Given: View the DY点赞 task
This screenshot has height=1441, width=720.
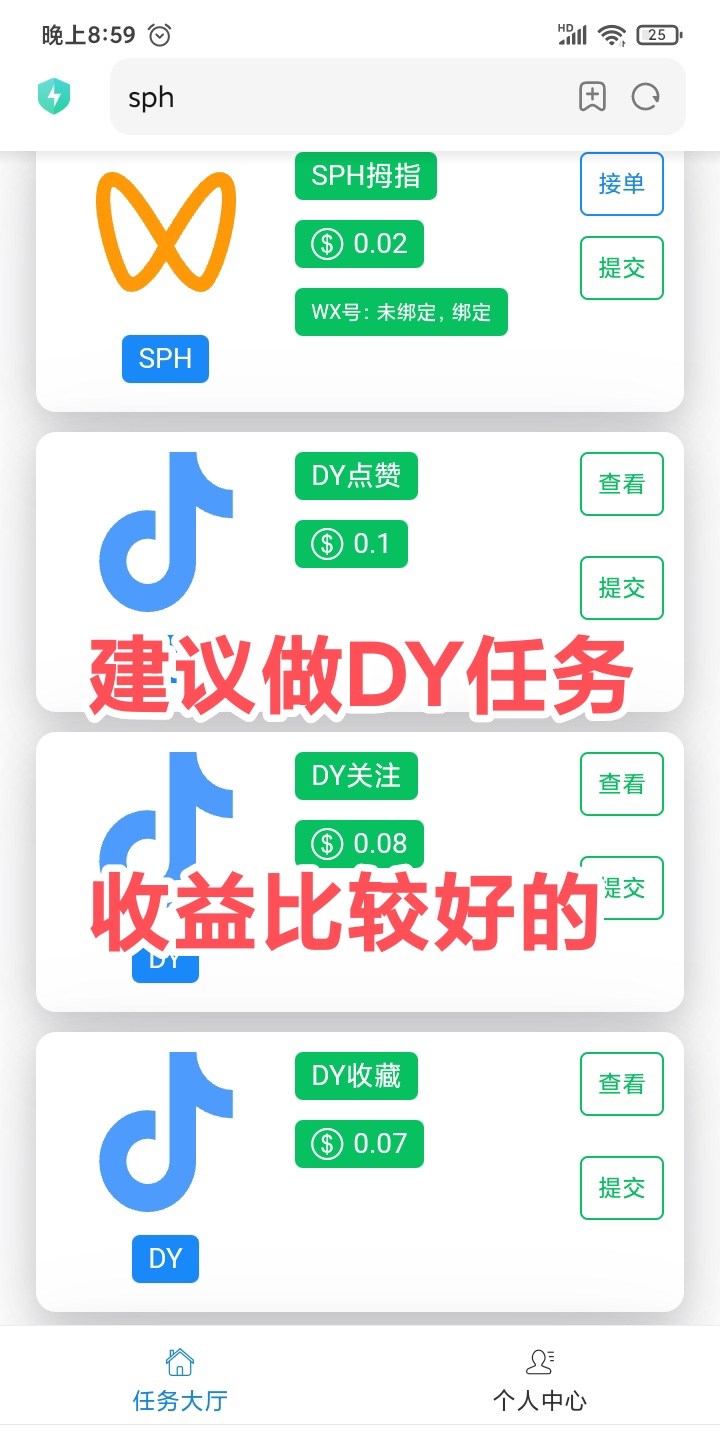Looking at the screenshot, I should (621, 484).
